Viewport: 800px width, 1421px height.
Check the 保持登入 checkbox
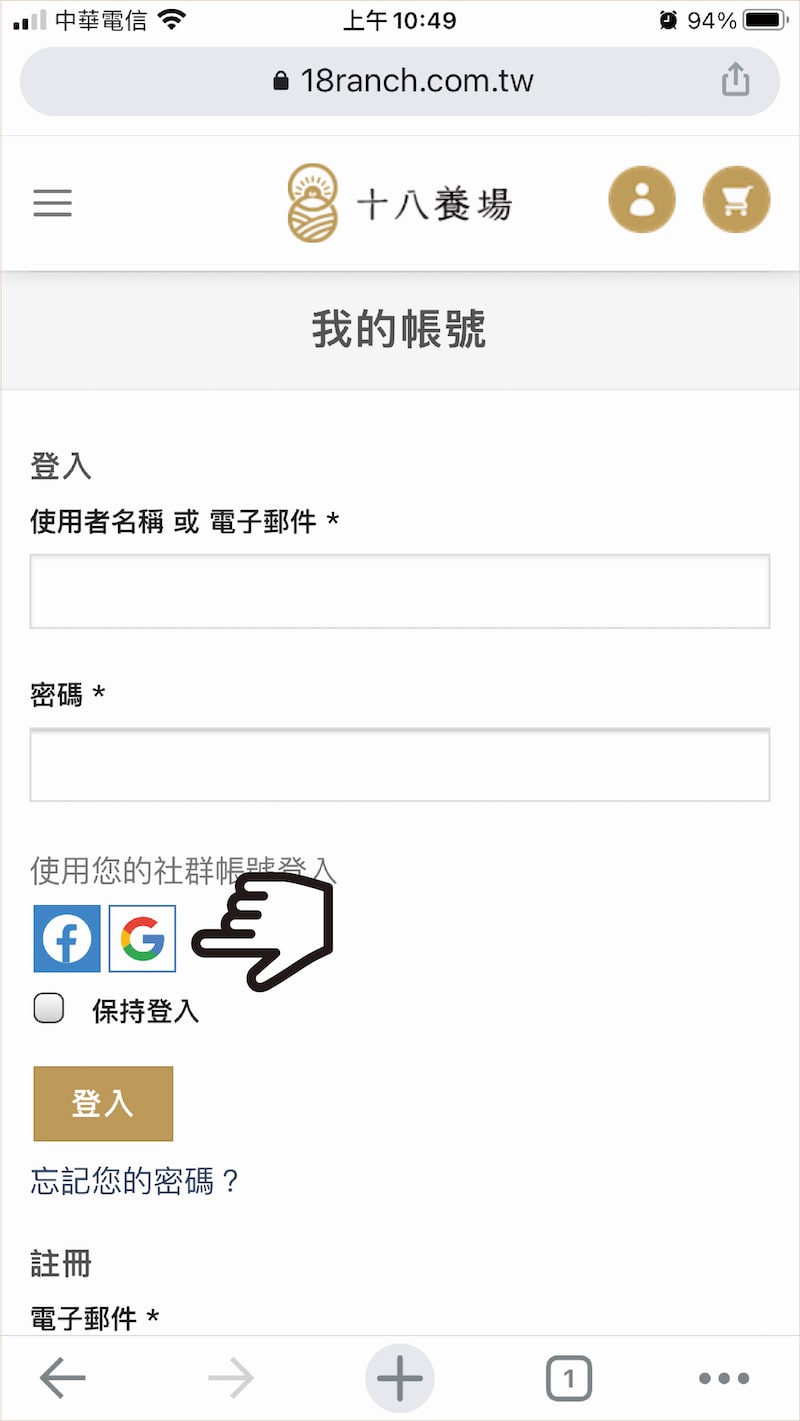tap(49, 1008)
